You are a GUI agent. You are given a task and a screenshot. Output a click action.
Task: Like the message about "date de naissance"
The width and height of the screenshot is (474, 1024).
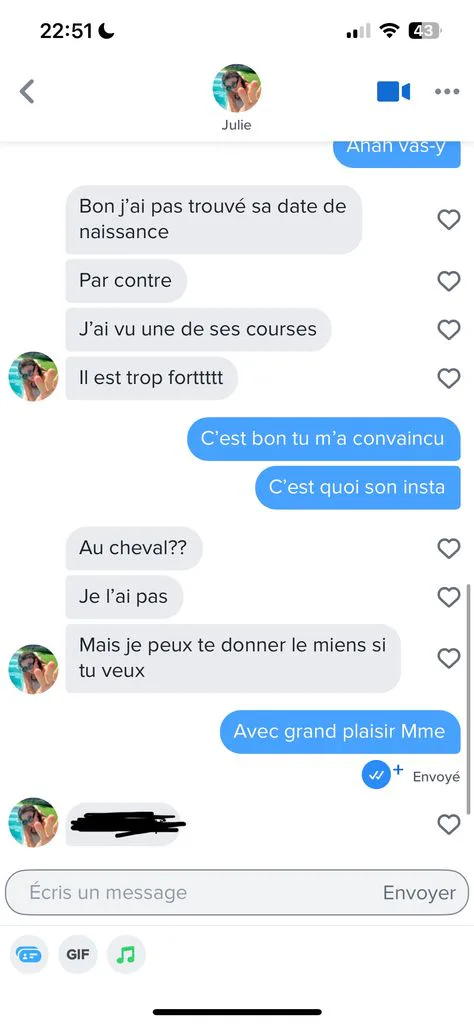[449, 220]
